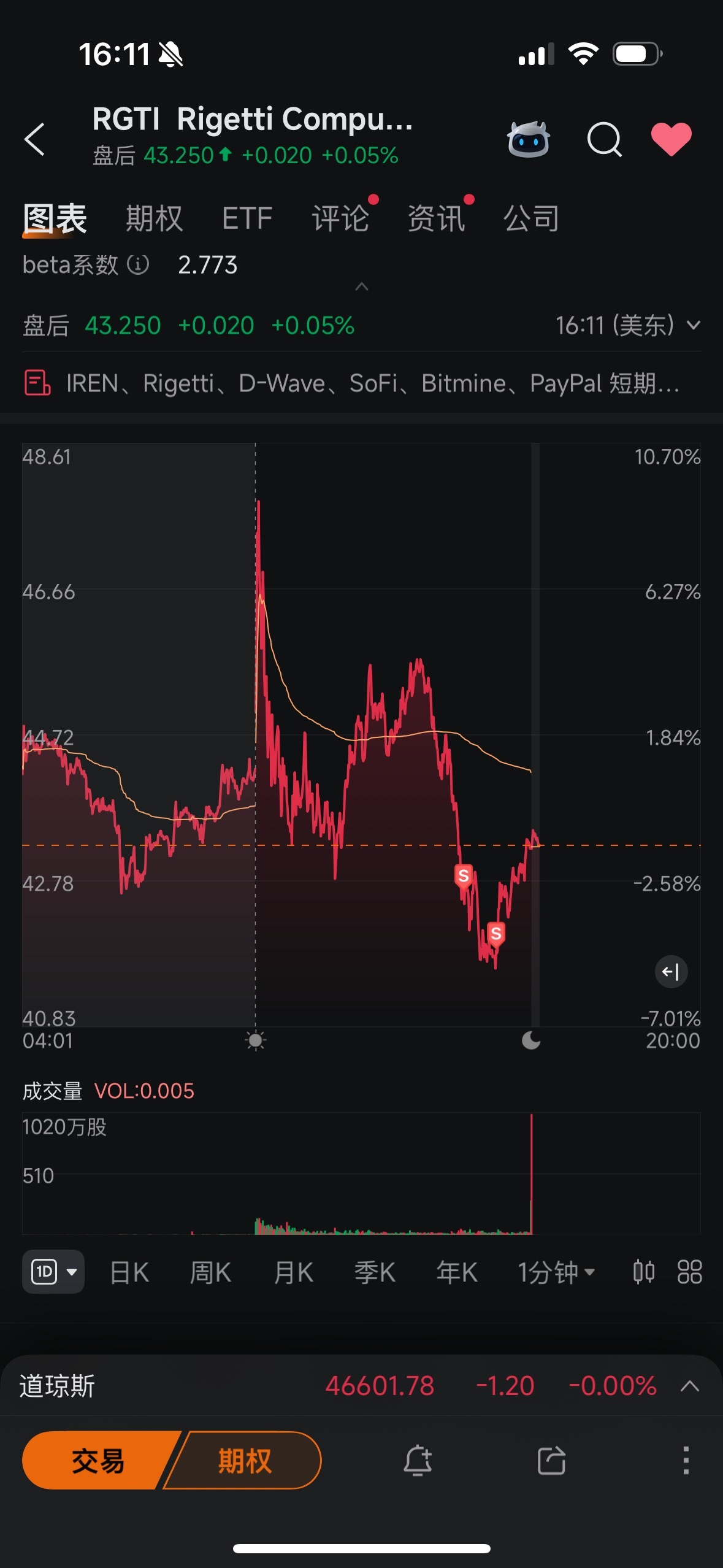This screenshot has height=1568, width=723.
Task: Select the candlestick chart style icon
Action: click(x=645, y=1272)
